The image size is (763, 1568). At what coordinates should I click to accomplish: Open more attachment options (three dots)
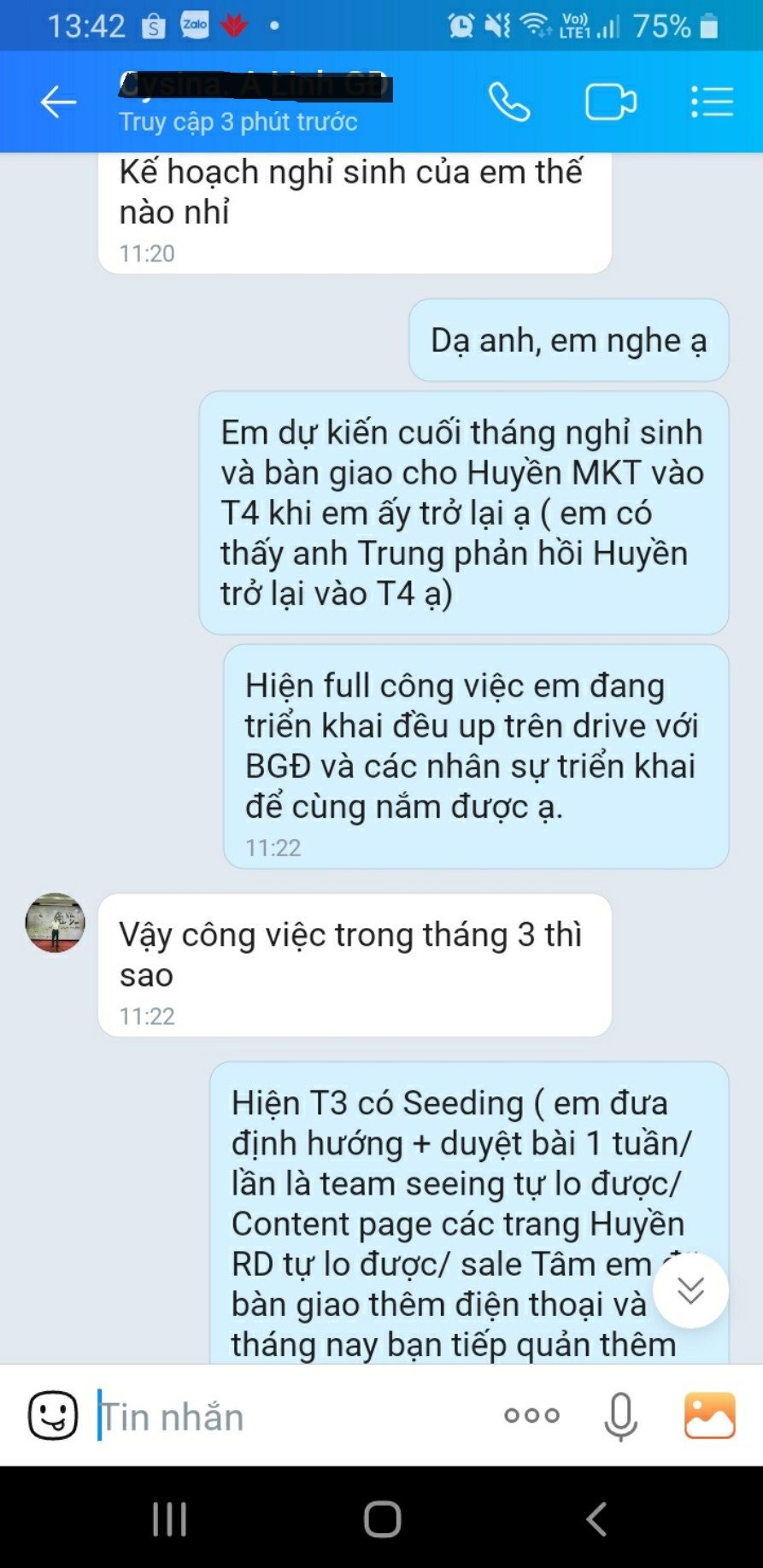[531, 1416]
